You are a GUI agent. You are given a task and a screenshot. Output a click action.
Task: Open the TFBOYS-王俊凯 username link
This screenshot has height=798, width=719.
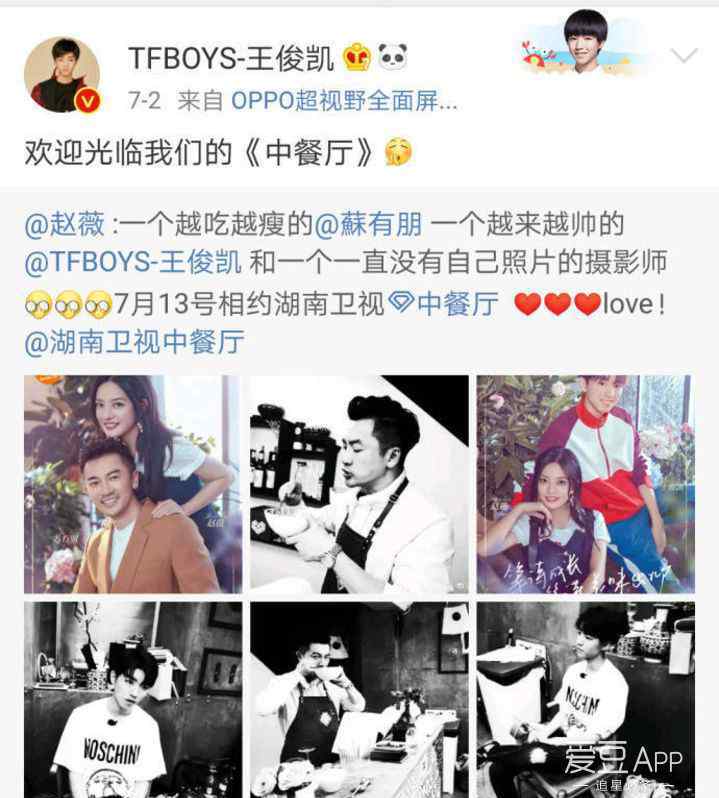point(233,59)
